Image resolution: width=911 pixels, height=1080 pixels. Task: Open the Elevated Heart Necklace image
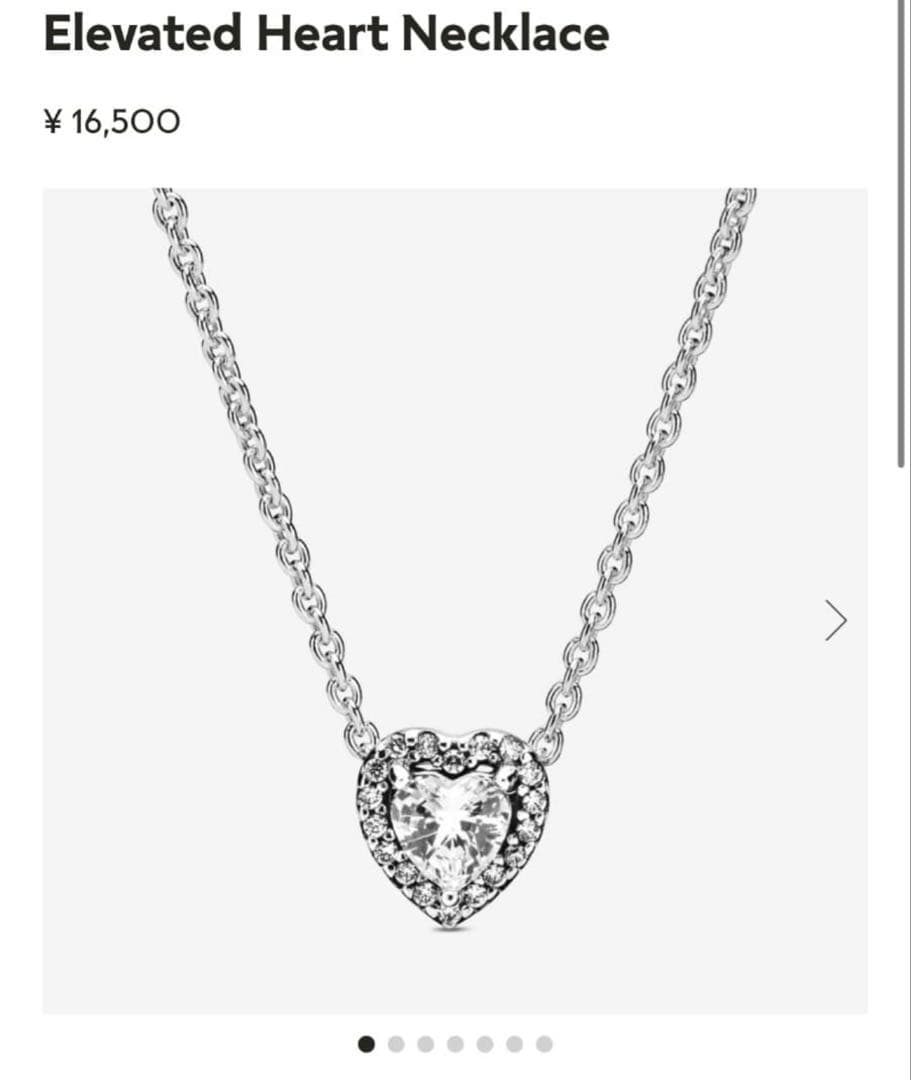(454, 600)
